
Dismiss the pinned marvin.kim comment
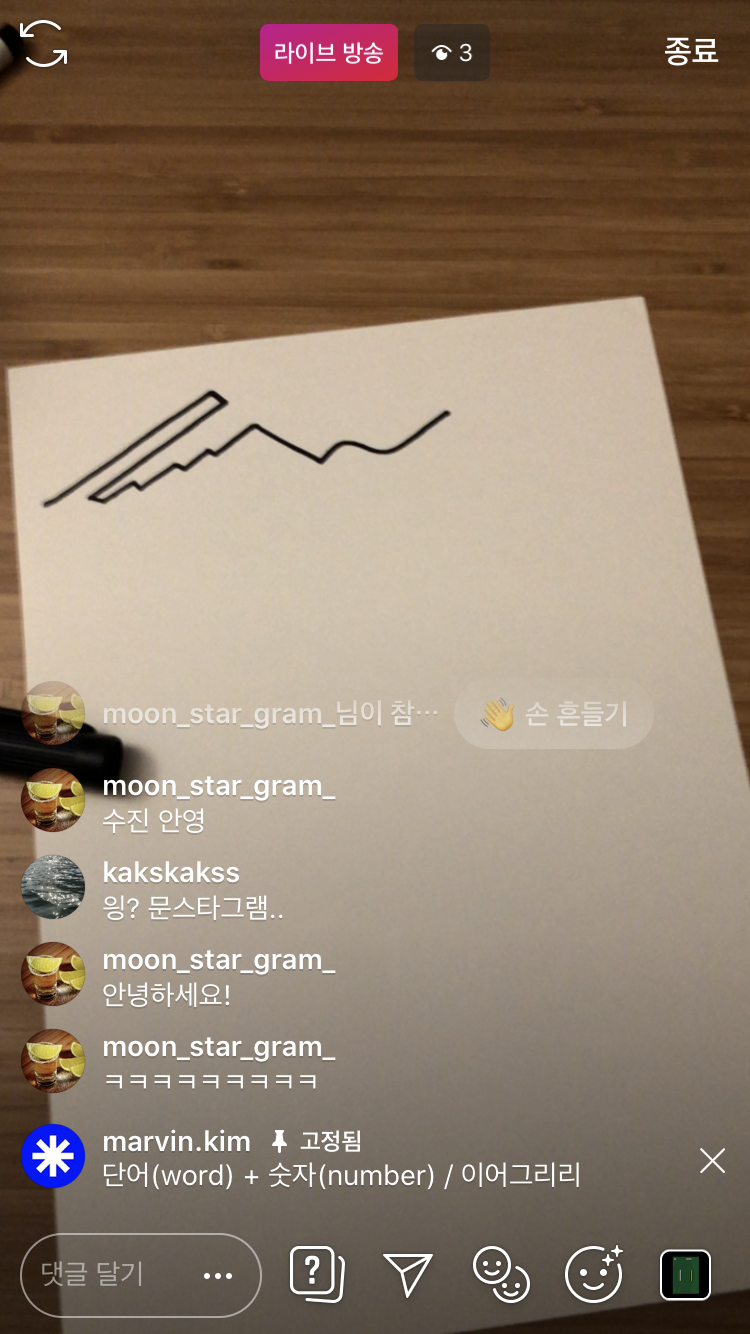coord(712,1160)
